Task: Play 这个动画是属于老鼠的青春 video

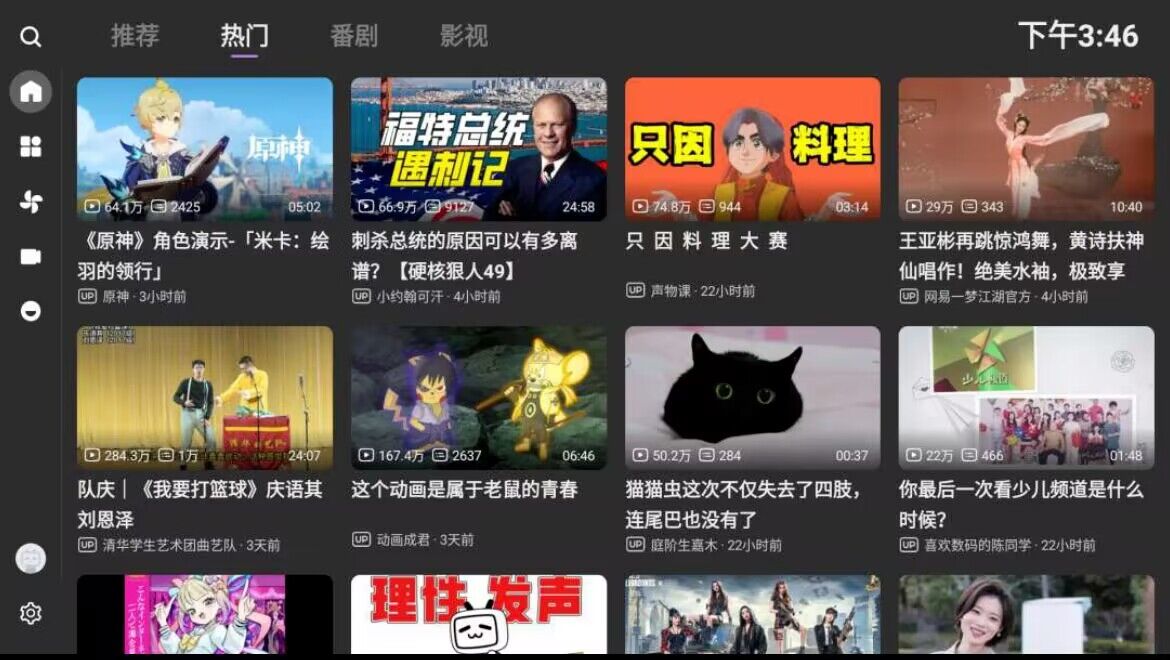Action: pos(478,398)
